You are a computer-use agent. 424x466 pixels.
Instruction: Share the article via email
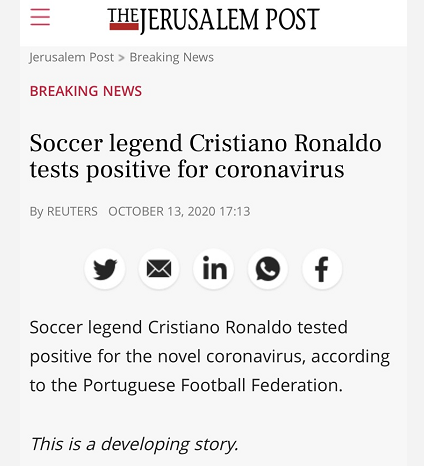(x=159, y=269)
